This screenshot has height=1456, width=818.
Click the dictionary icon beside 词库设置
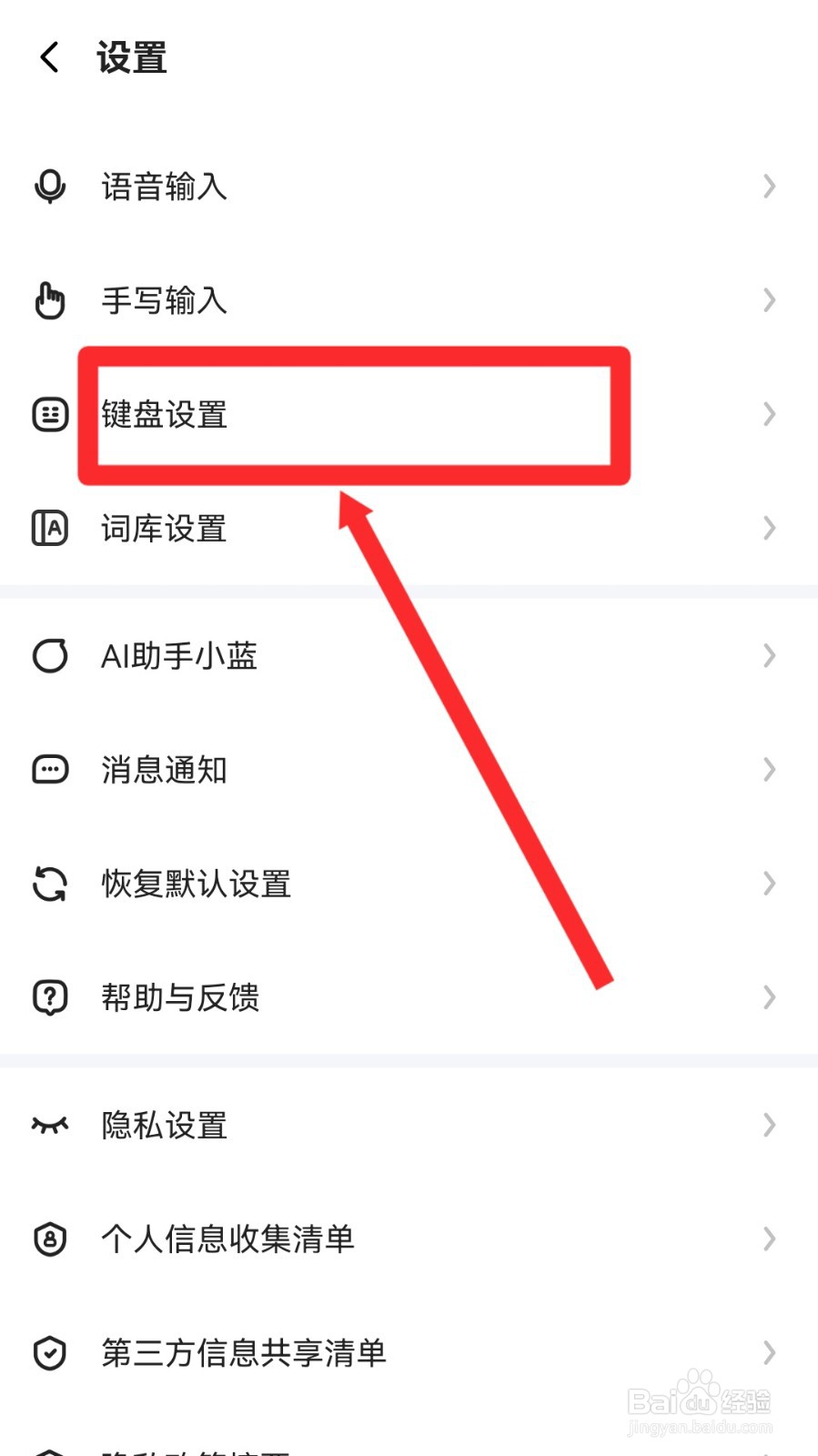click(50, 528)
